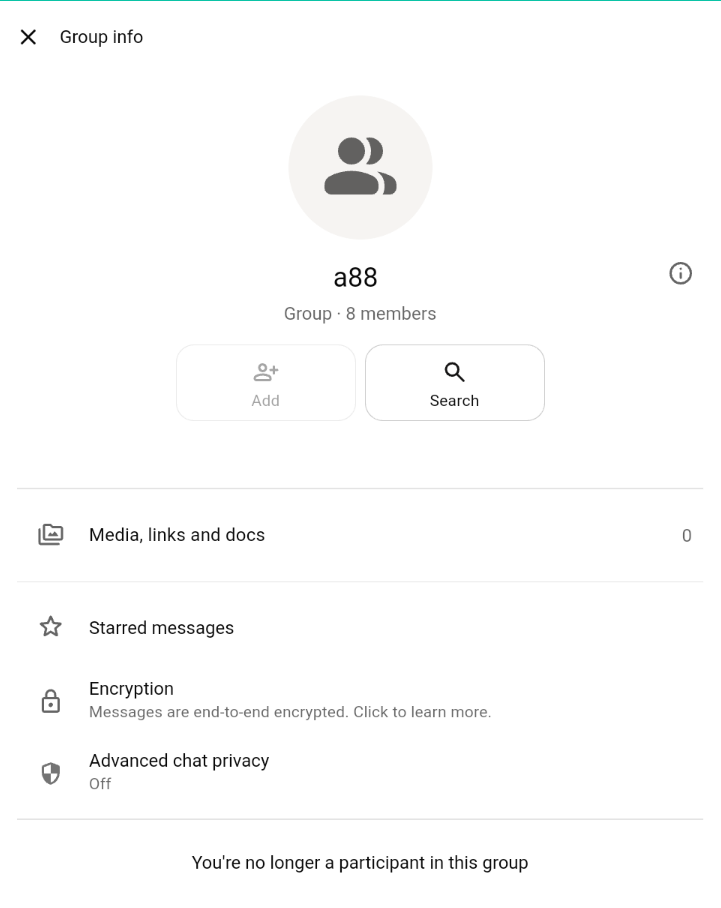Search within the a88 group

tap(454, 383)
